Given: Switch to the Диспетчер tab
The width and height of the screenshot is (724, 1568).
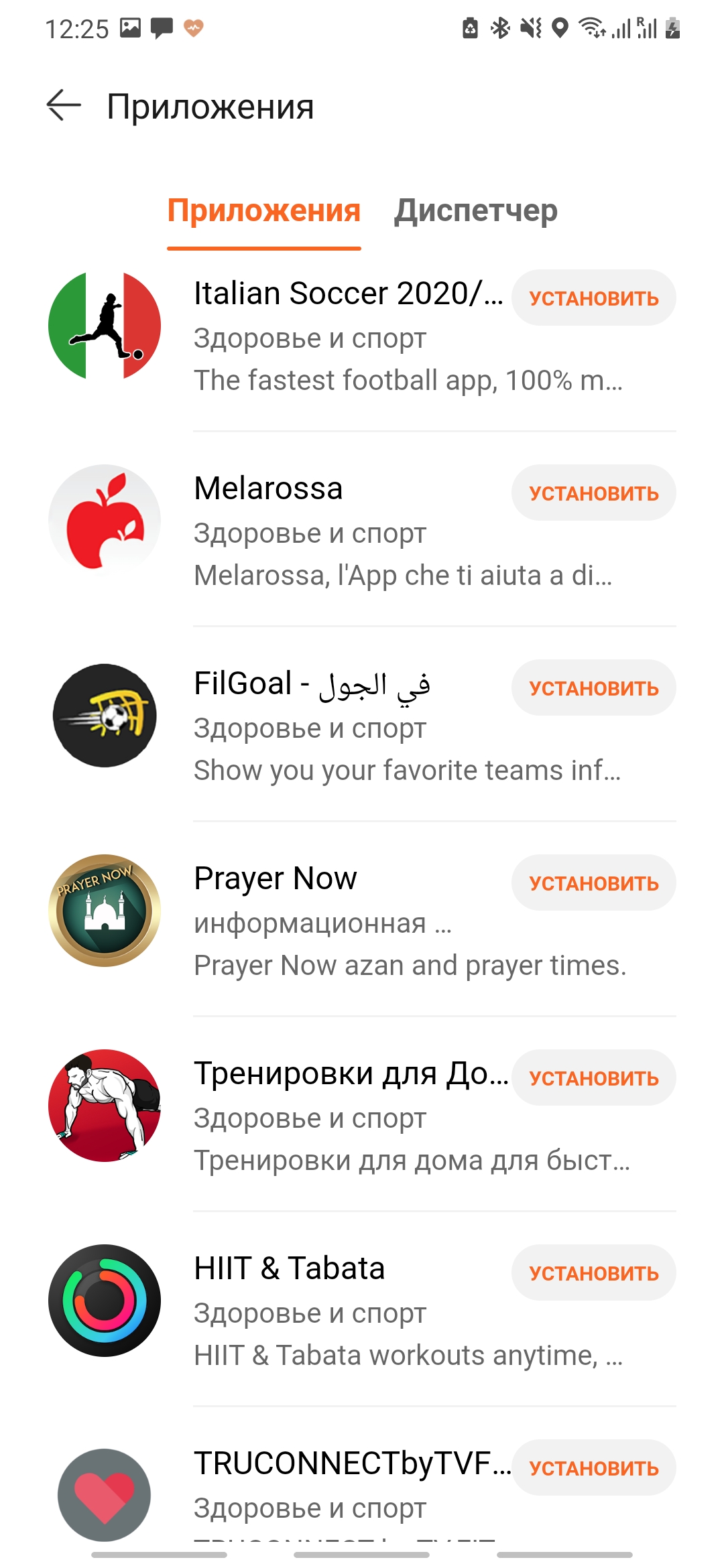Looking at the screenshot, I should [x=475, y=210].
